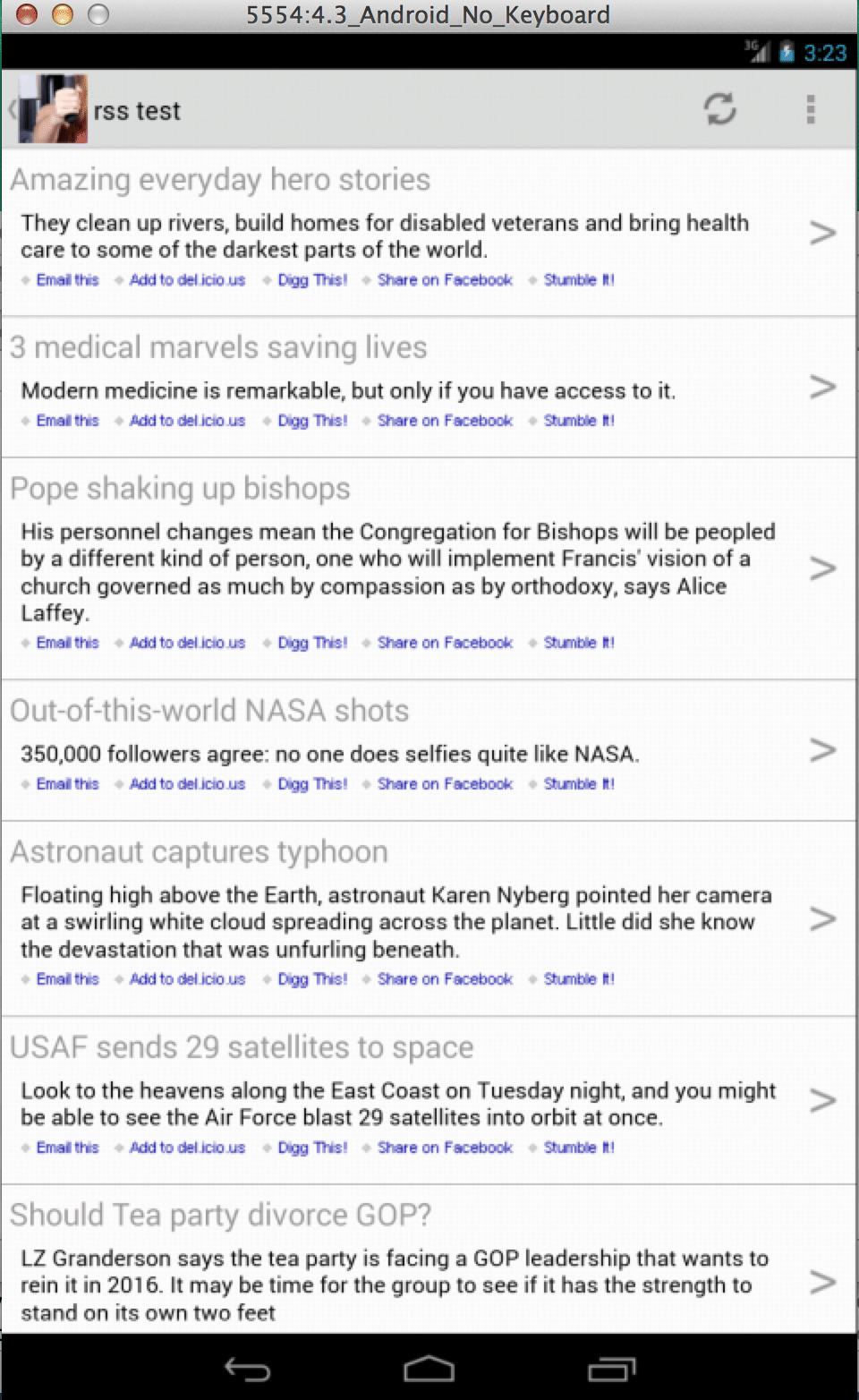Open 'USAF sends 29 satellites to space'
This screenshot has width=859, height=1400.
[x=429, y=1100]
